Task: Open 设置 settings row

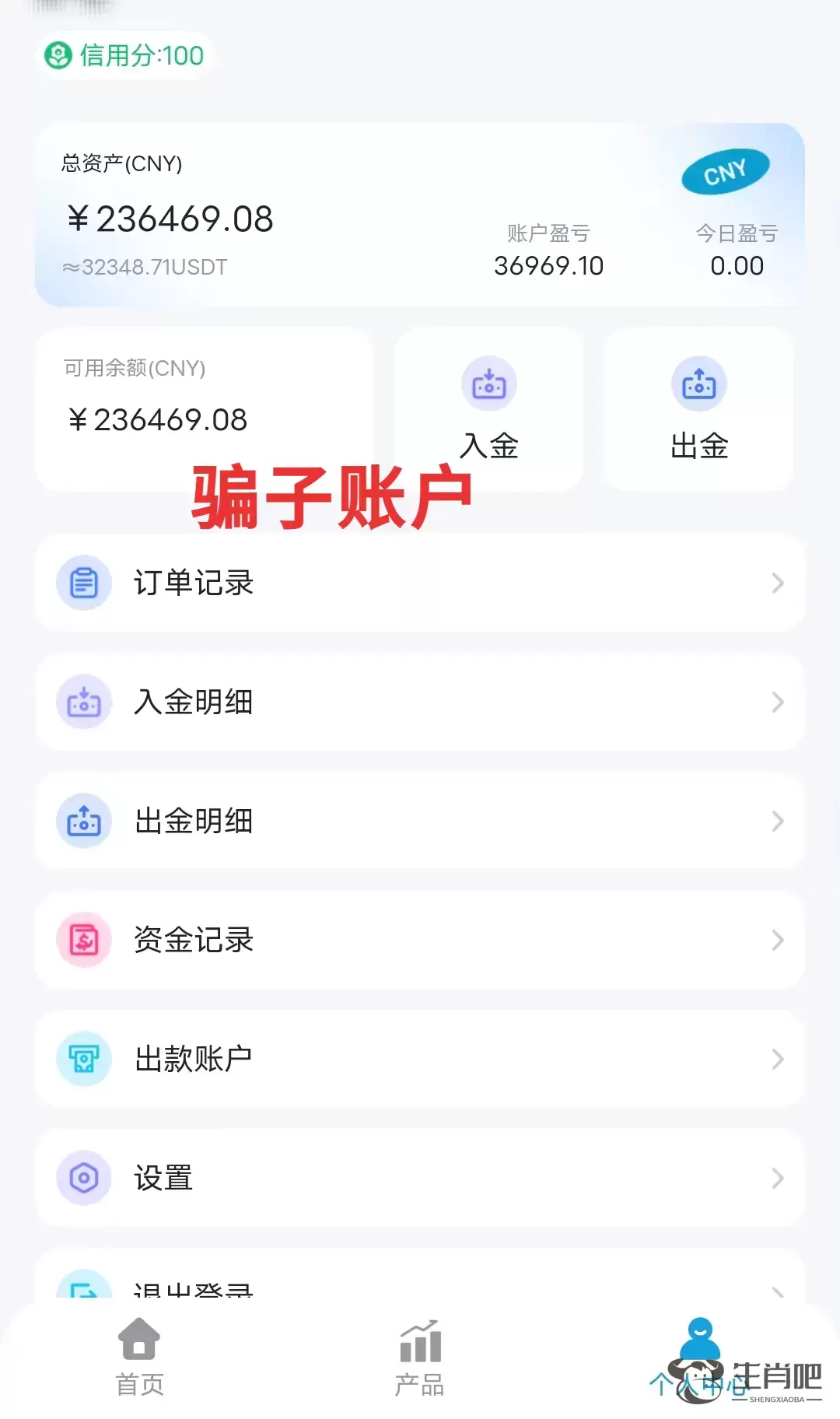Action: (420, 1178)
